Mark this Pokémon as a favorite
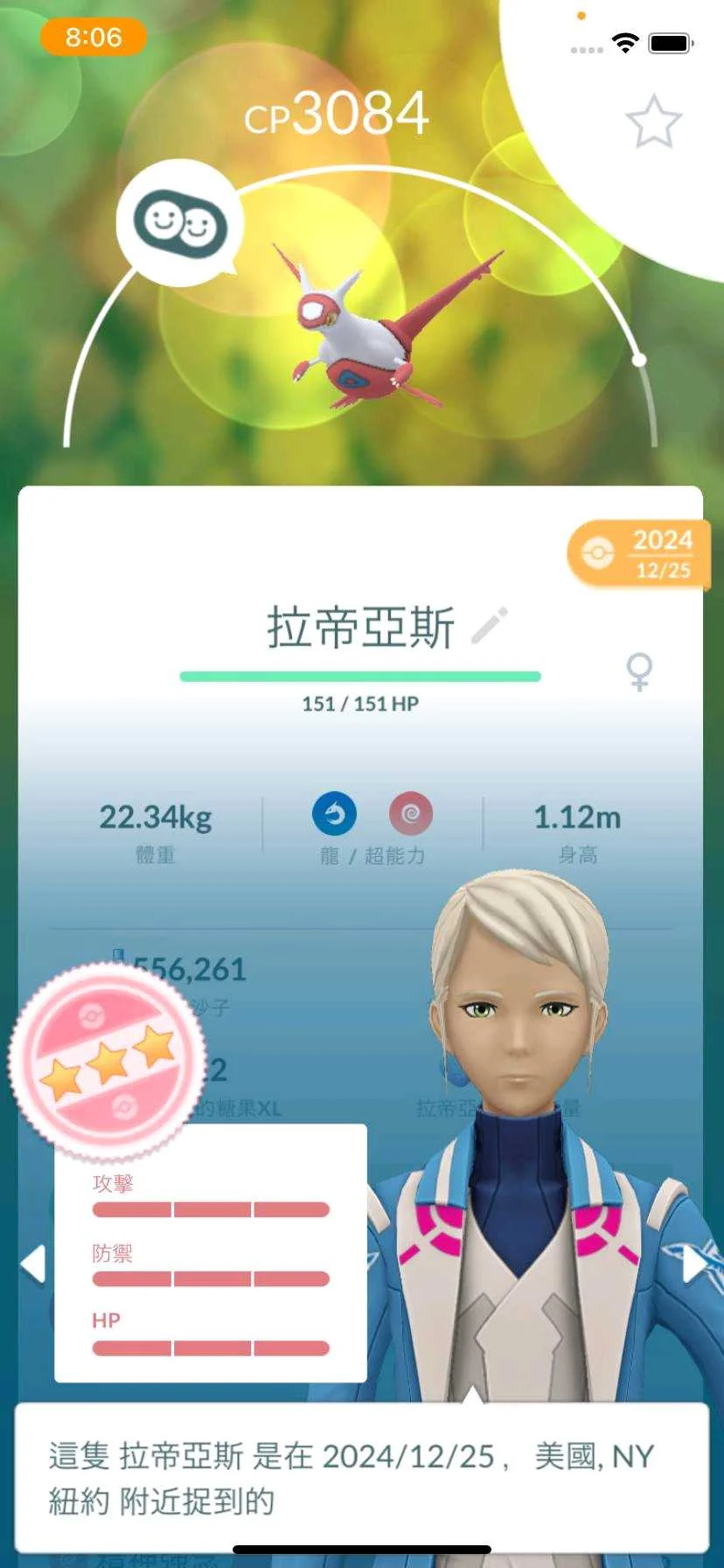The height and width of the screenshot is (1568, 724). (x=653, y=122)
